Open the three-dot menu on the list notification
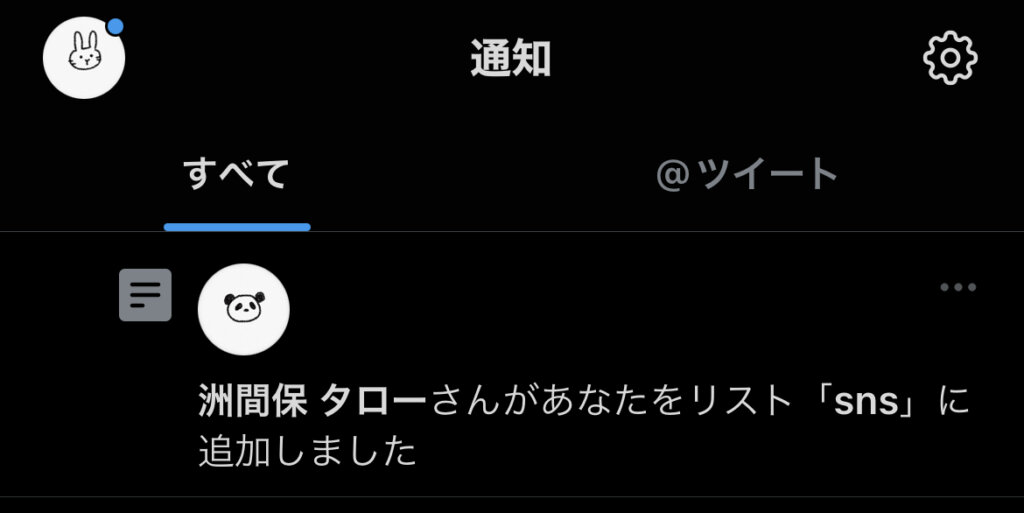The image size is (1024, 513). [x=957, y=288]
